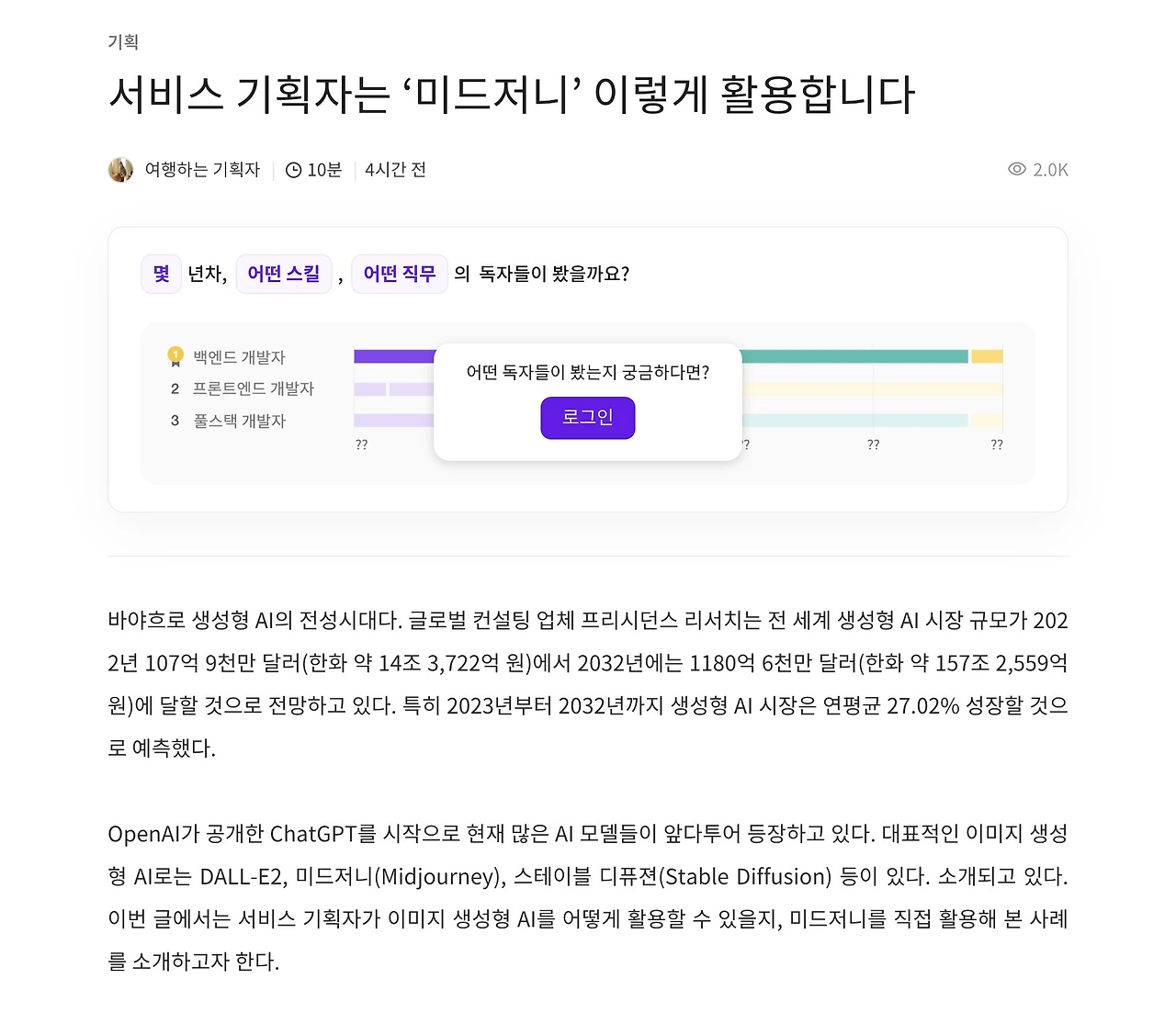The height and width of the screenshot is (1035, 1176).
Task: Select the 어떤 스킬 filter chip
Action: (284, 274)
